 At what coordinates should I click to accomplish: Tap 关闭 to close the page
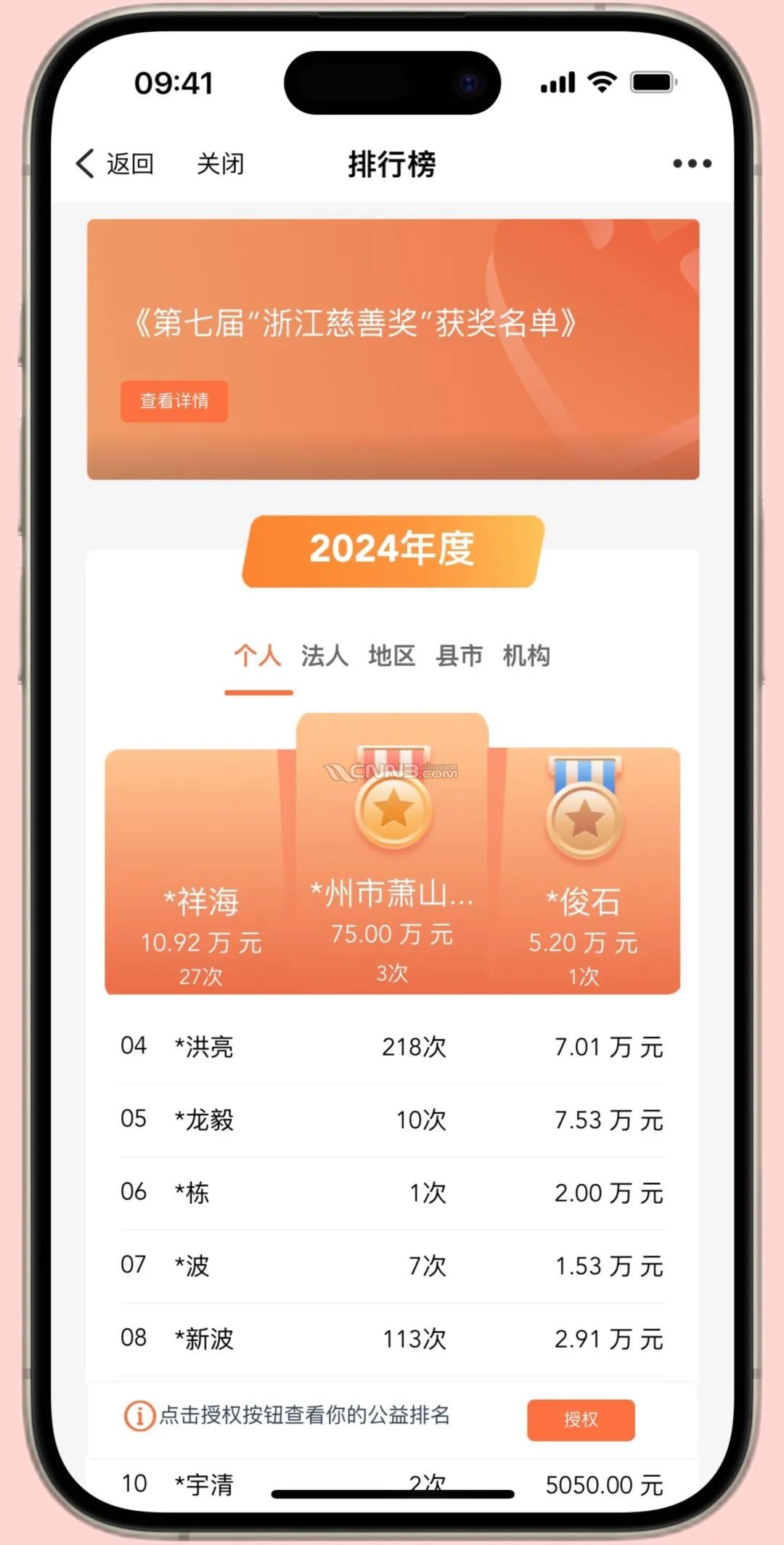[220, 164]
